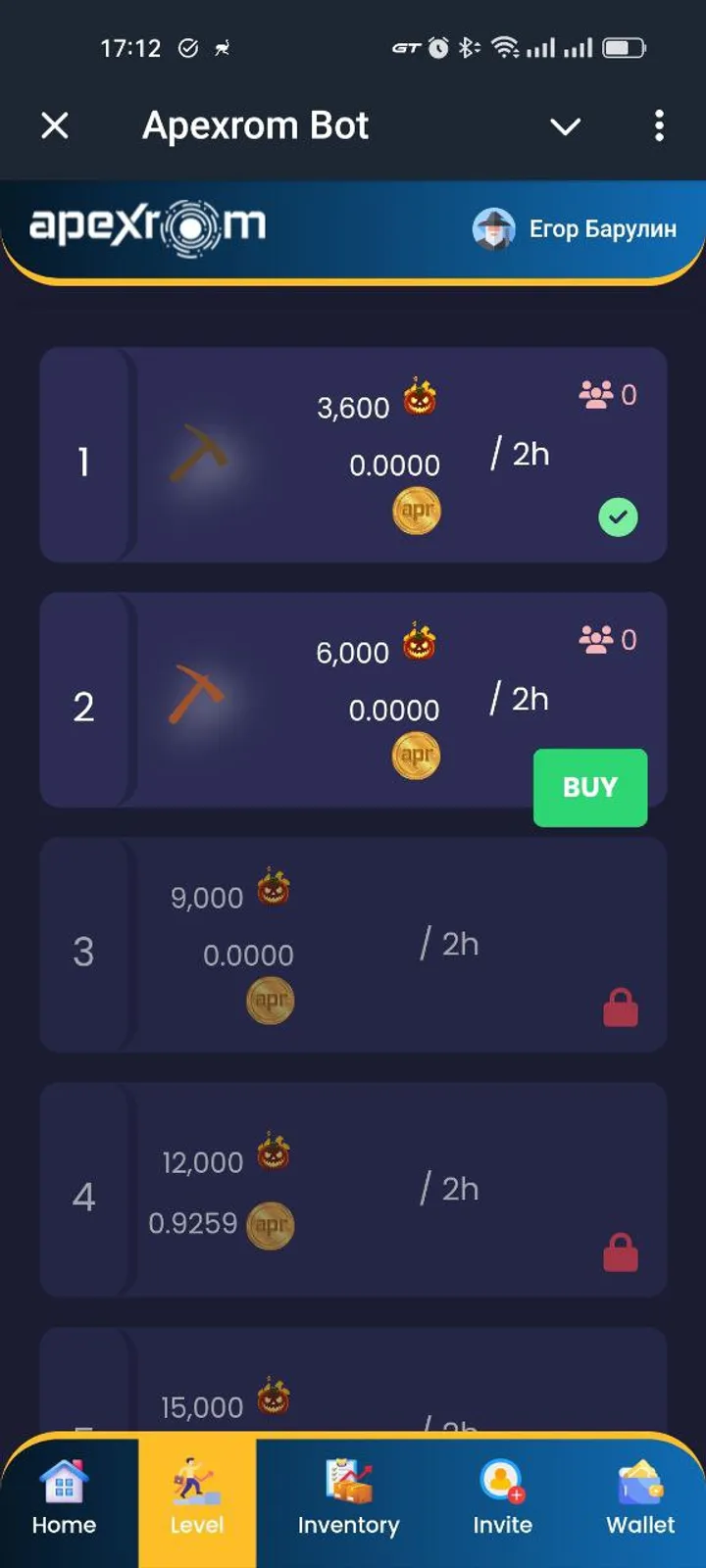Open the three-dot overflow menu

(659, 125)
